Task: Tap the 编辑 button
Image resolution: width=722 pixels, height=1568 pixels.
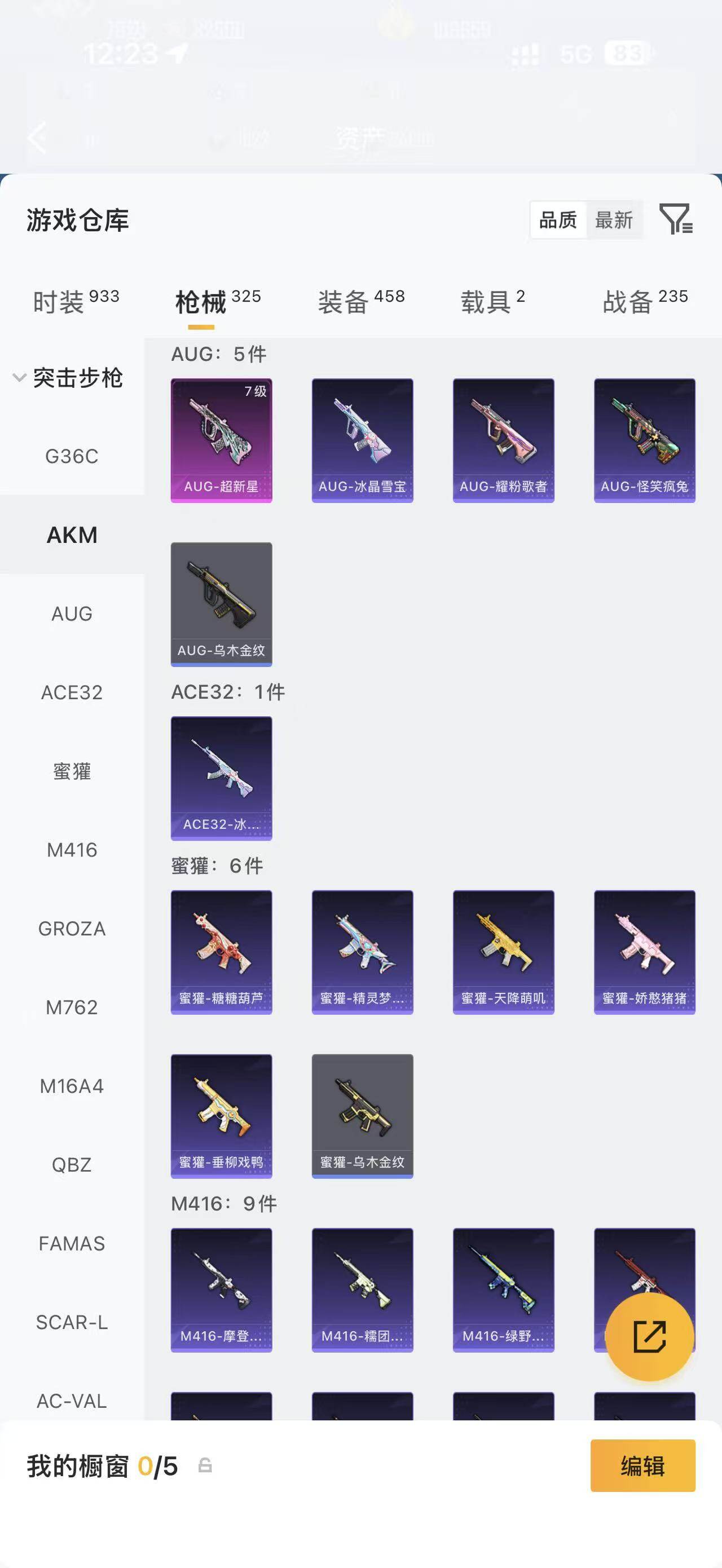Action: click(x=643, y=1466)
